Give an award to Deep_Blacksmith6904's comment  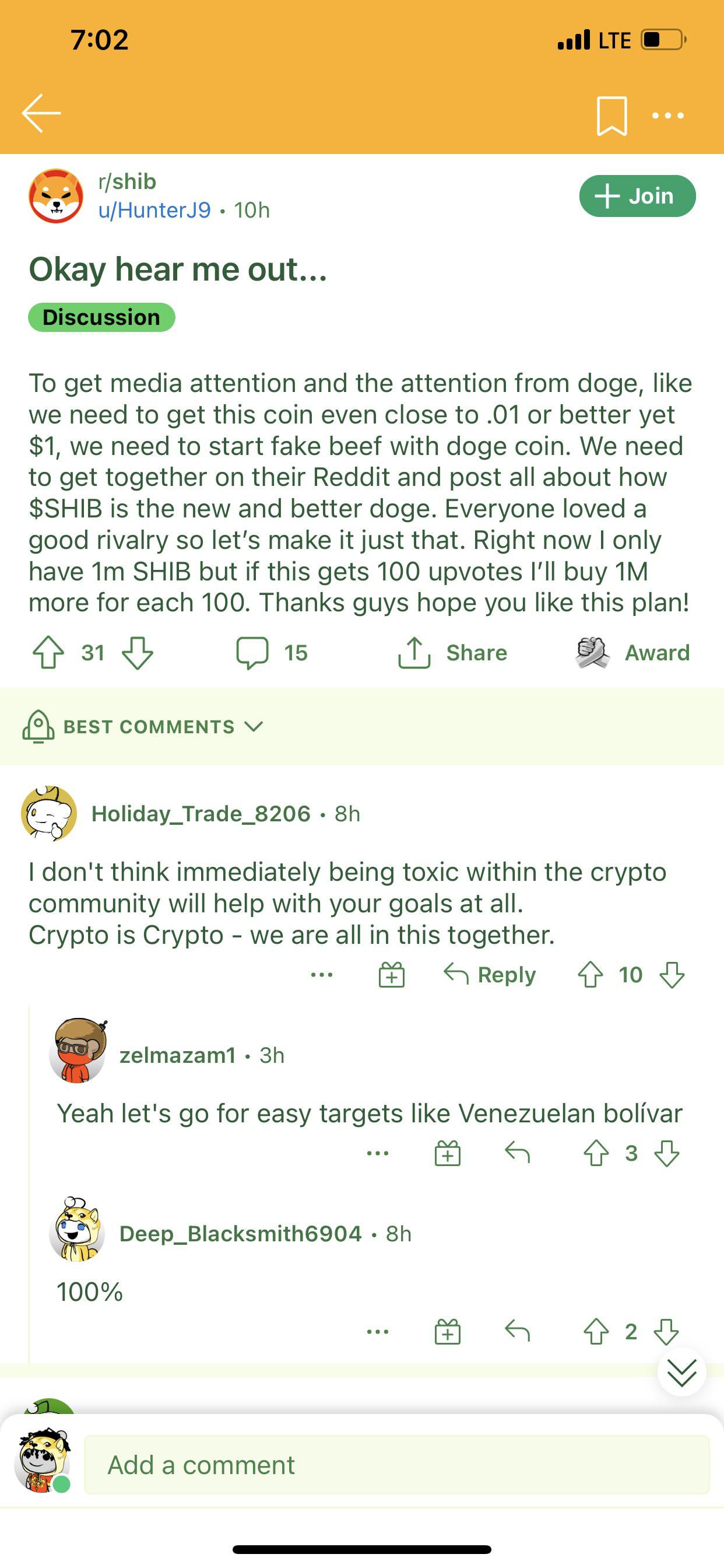point(447,1331)
